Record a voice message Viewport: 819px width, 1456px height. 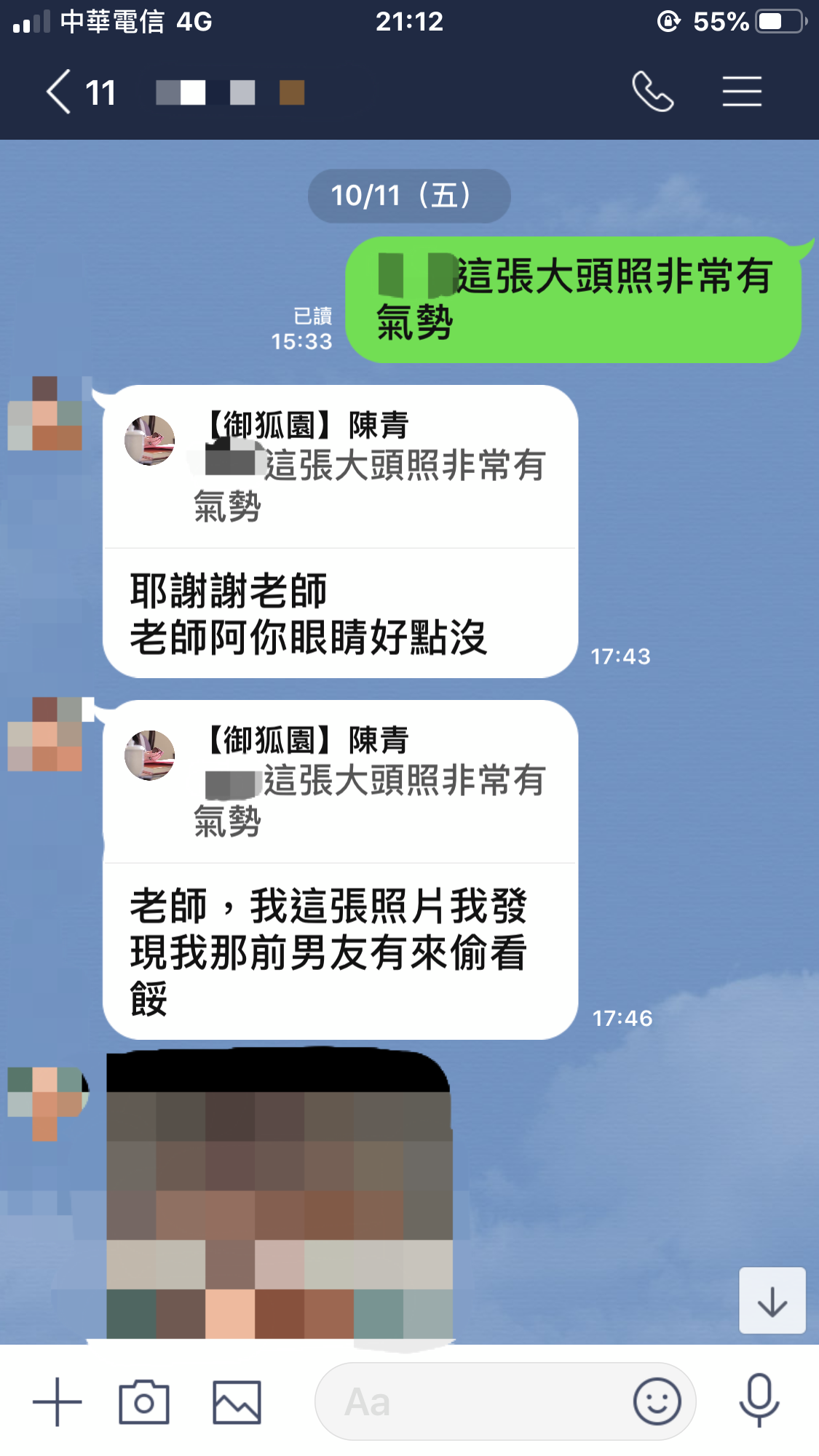(759, 1401)
